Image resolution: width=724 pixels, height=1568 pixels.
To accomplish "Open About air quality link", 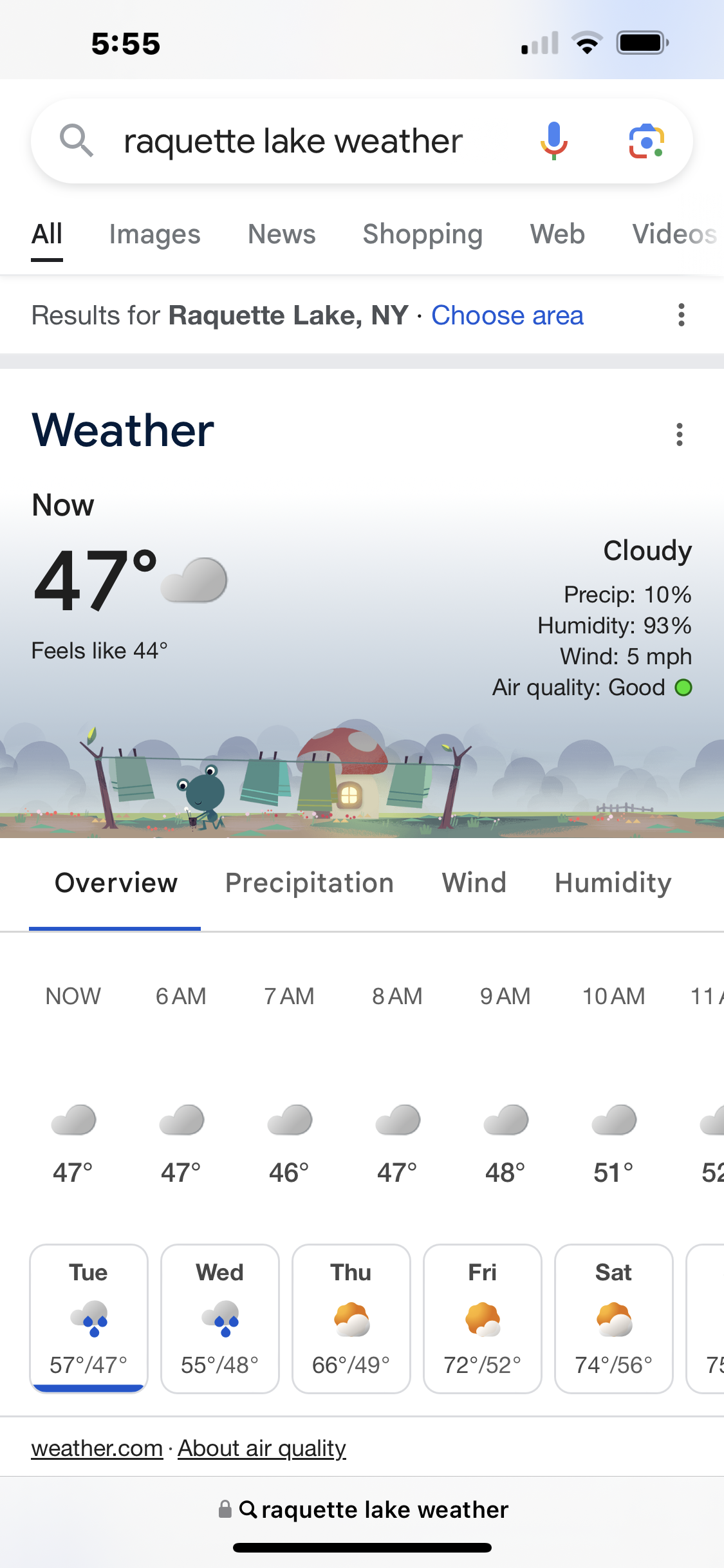I will tap(262, 1448).
